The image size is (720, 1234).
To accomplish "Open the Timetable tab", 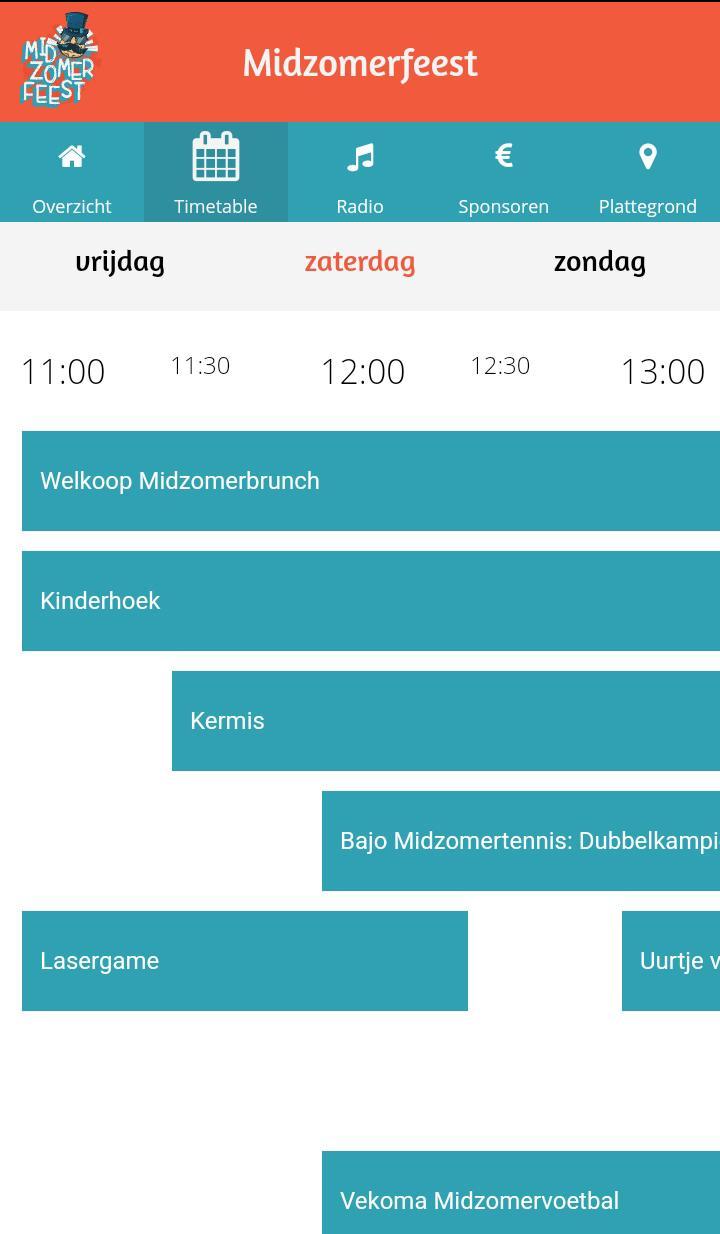I will [216, 173].
